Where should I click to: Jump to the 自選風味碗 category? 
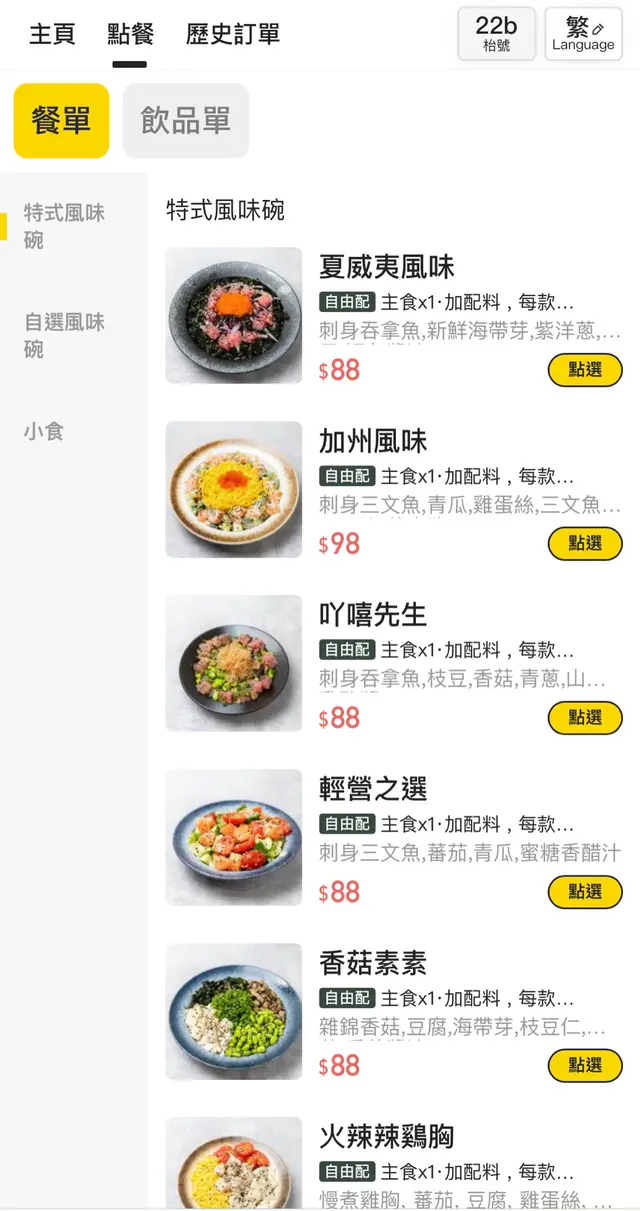click(x=65, y=335)
